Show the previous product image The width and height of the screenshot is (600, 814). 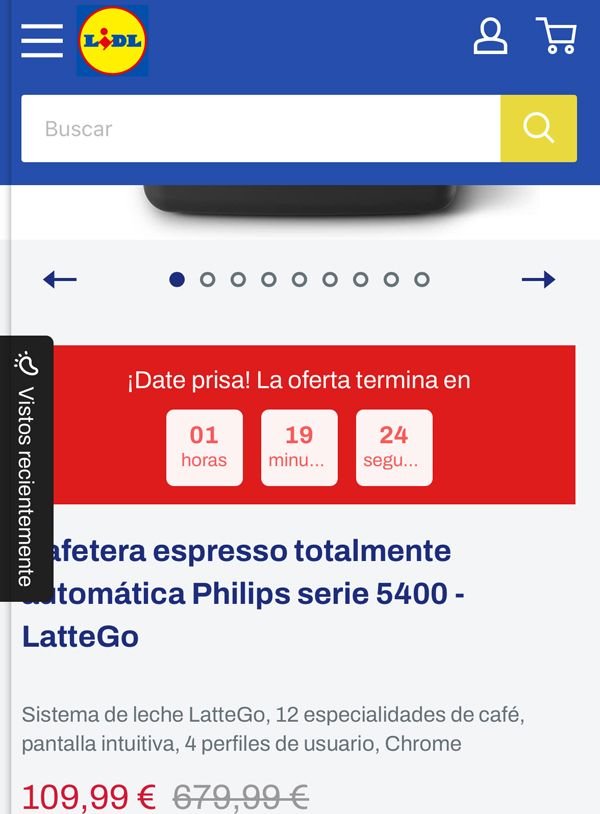coord(61,280)
